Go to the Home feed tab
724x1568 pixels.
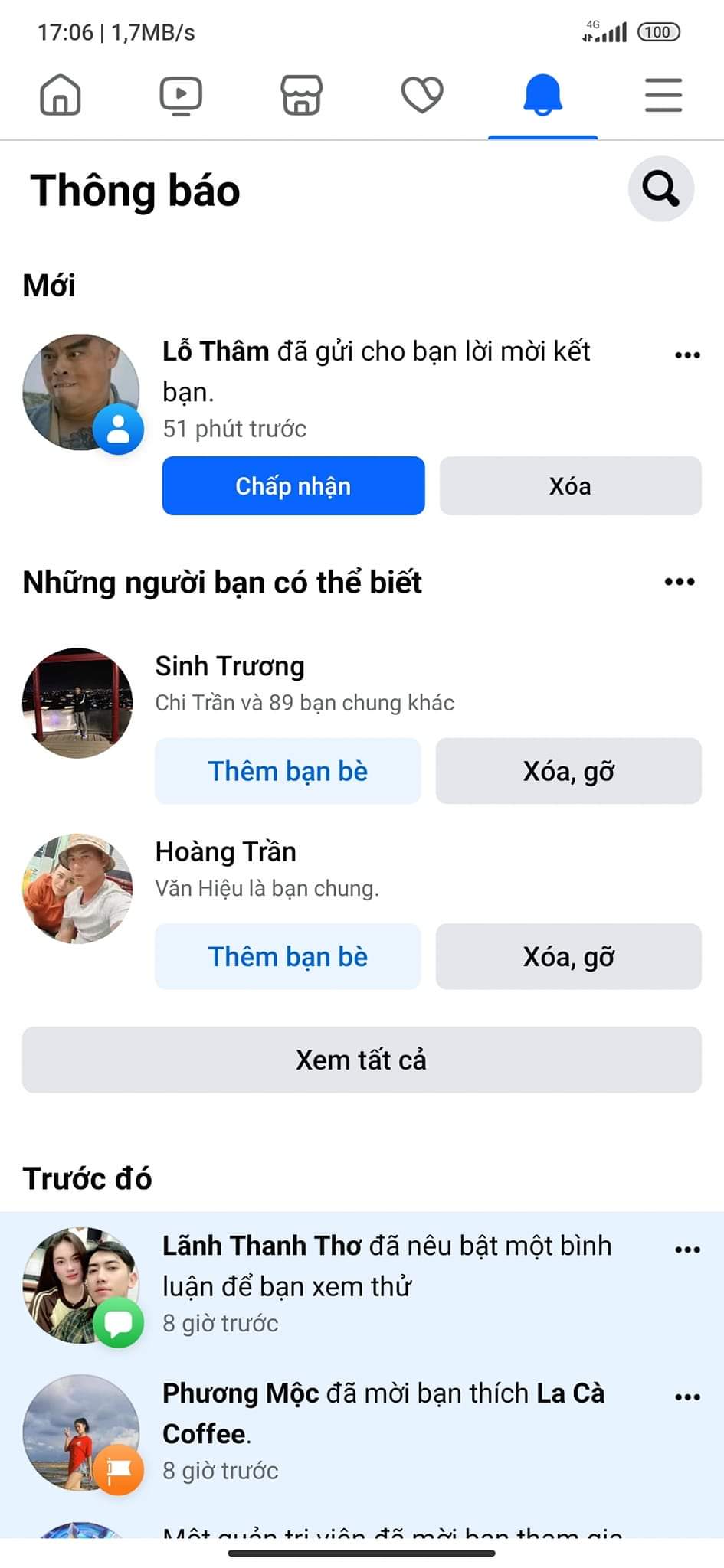tap(60, 96)
